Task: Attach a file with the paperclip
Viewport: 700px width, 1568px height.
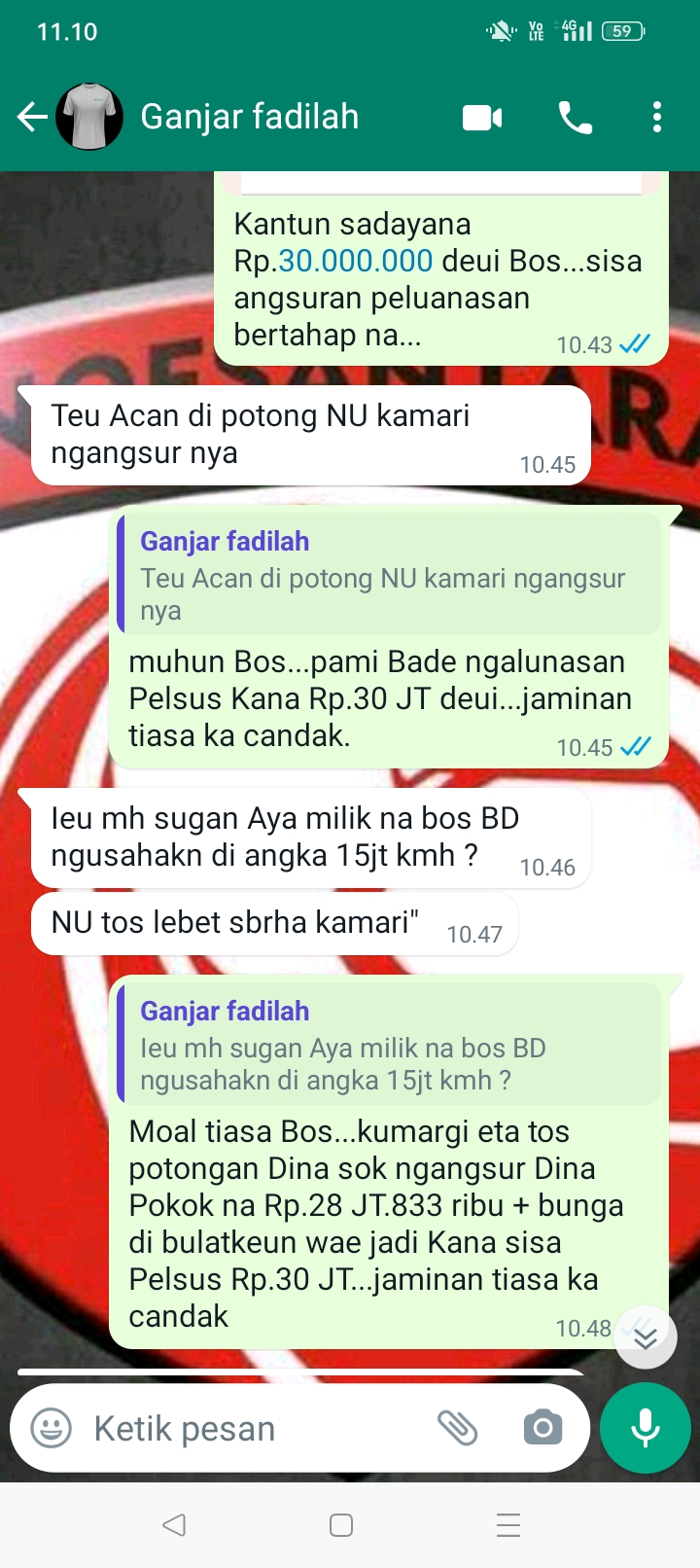Action: tap(457, 1428)
